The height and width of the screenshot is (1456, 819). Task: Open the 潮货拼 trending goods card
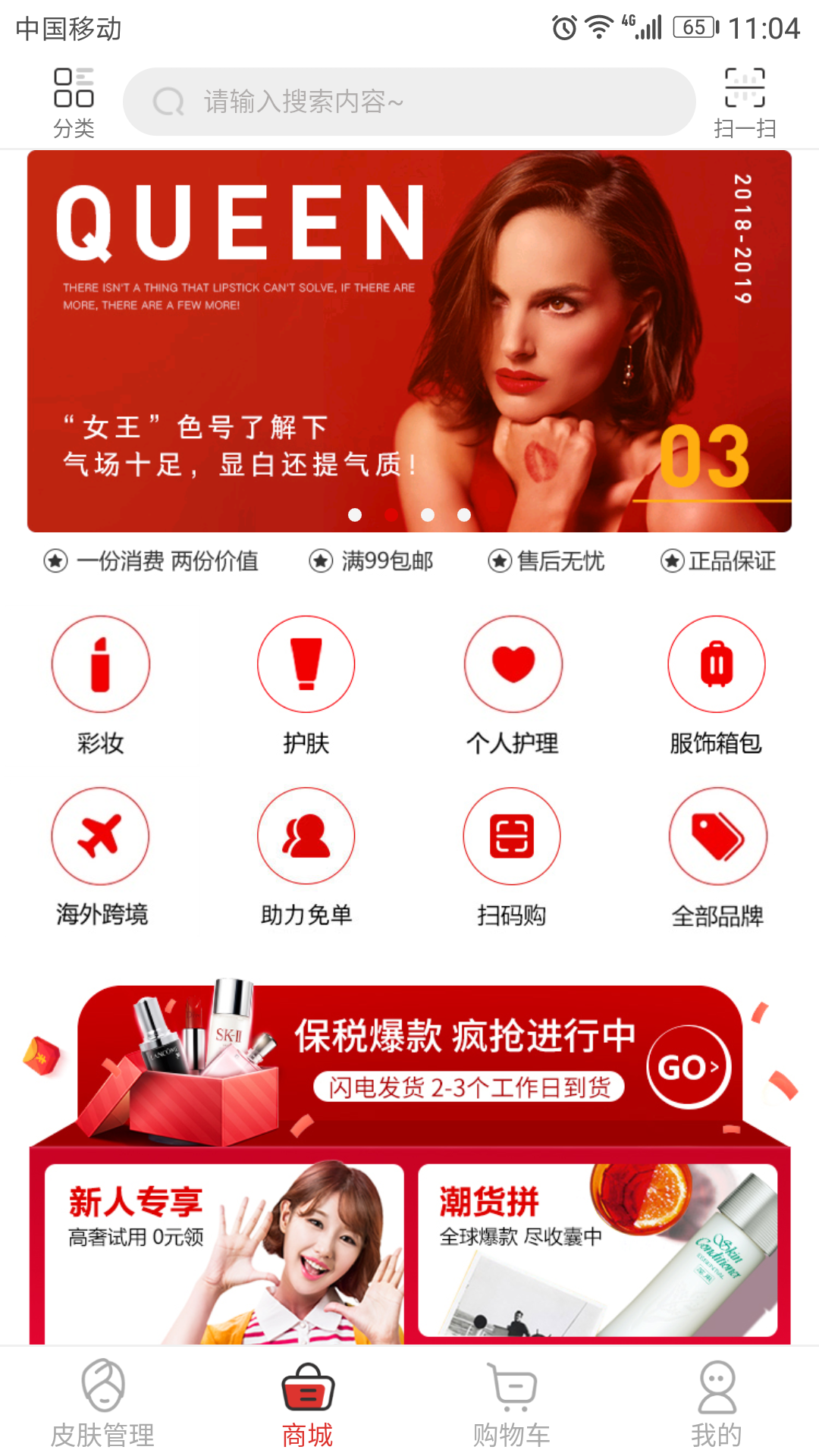point(598,1251)
